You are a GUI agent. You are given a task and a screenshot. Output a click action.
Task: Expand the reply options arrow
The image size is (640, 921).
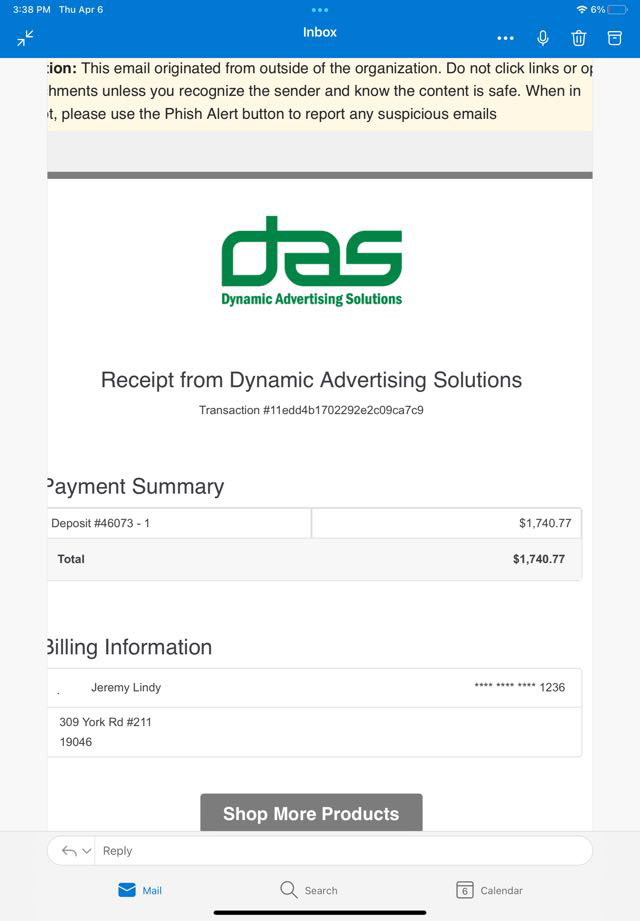click(x=85, y=851)
